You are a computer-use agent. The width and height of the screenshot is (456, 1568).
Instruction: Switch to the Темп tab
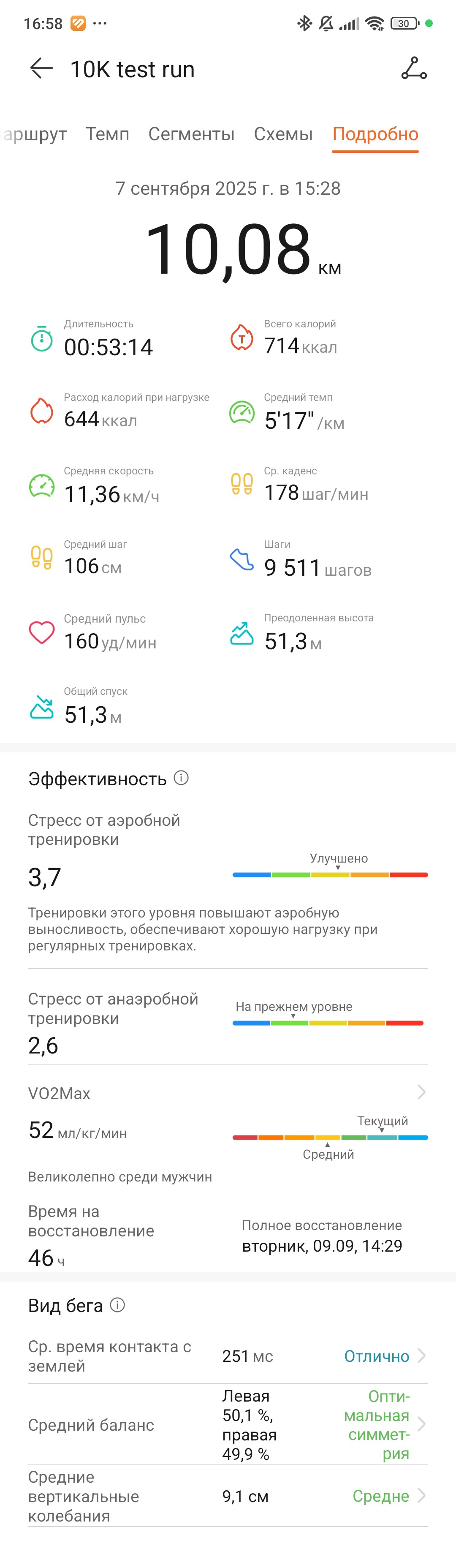pos(107,134)
